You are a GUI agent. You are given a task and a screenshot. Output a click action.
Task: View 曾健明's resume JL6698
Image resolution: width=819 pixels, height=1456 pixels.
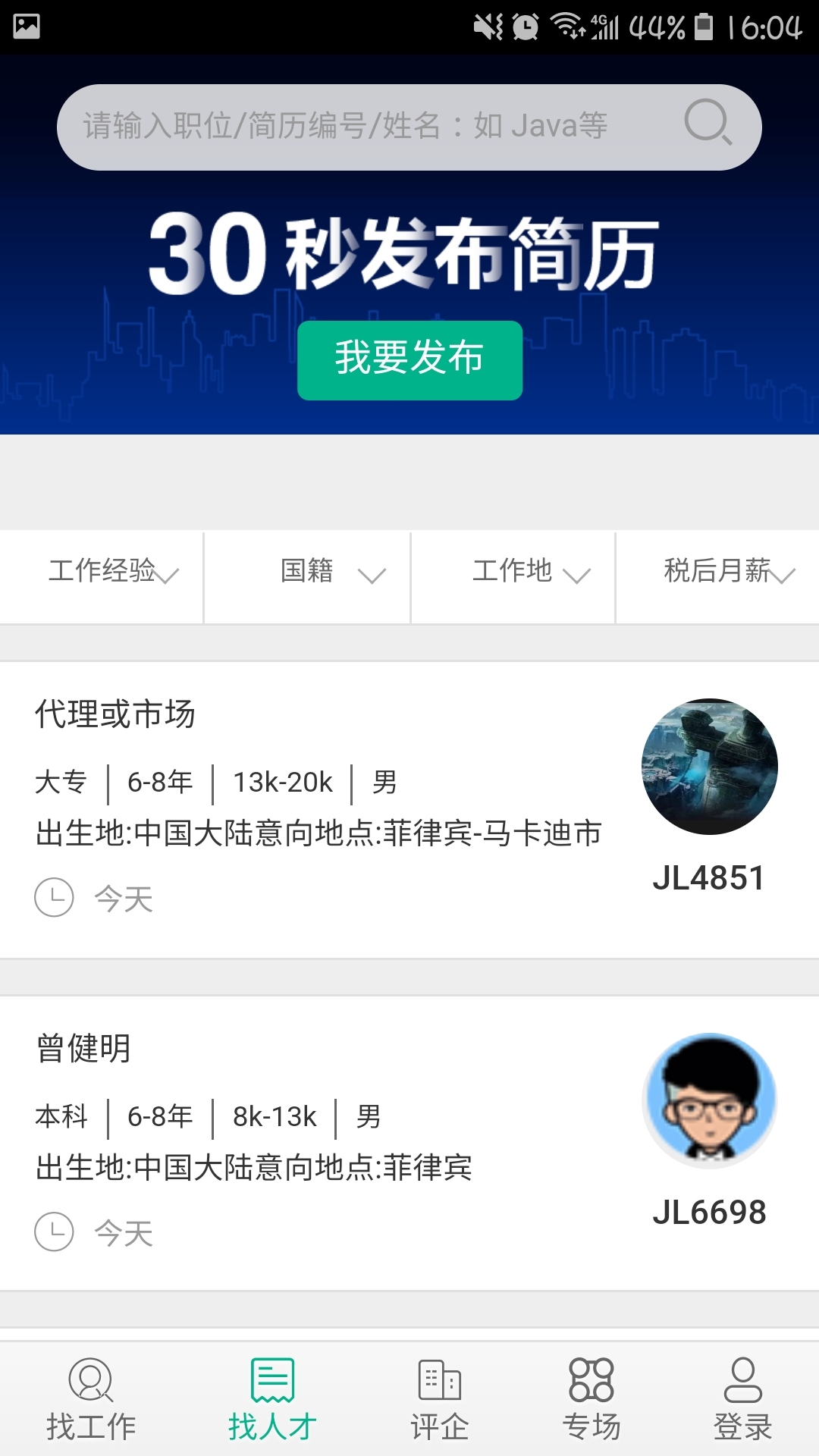[318, 1141]
